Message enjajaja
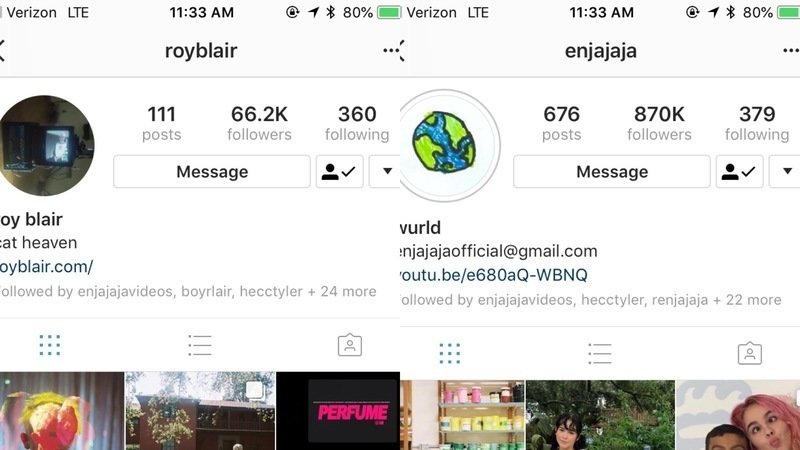 point(612,172)
